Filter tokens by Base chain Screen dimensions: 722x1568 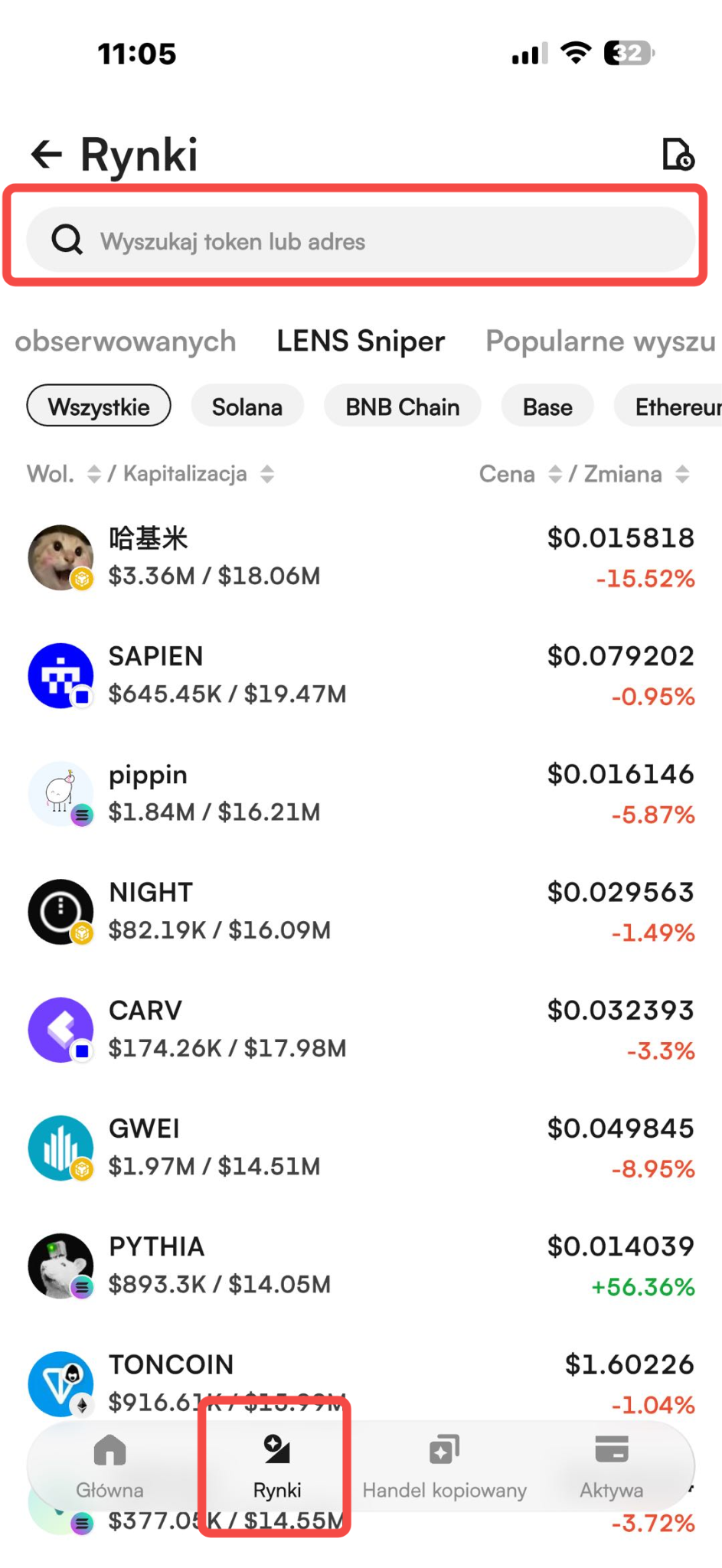tap(547, 407)
